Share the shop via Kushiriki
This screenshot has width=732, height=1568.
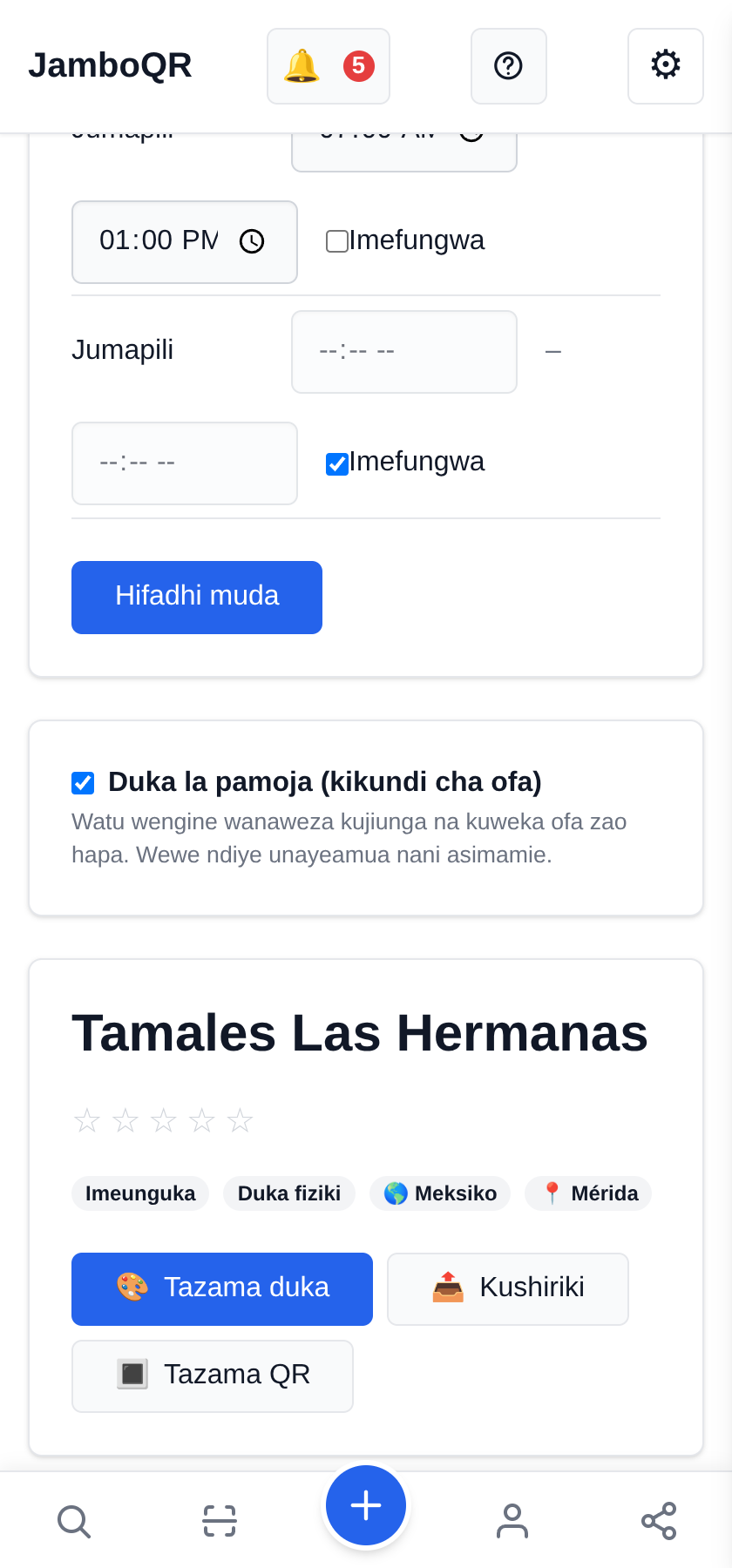pos(508,1289)
